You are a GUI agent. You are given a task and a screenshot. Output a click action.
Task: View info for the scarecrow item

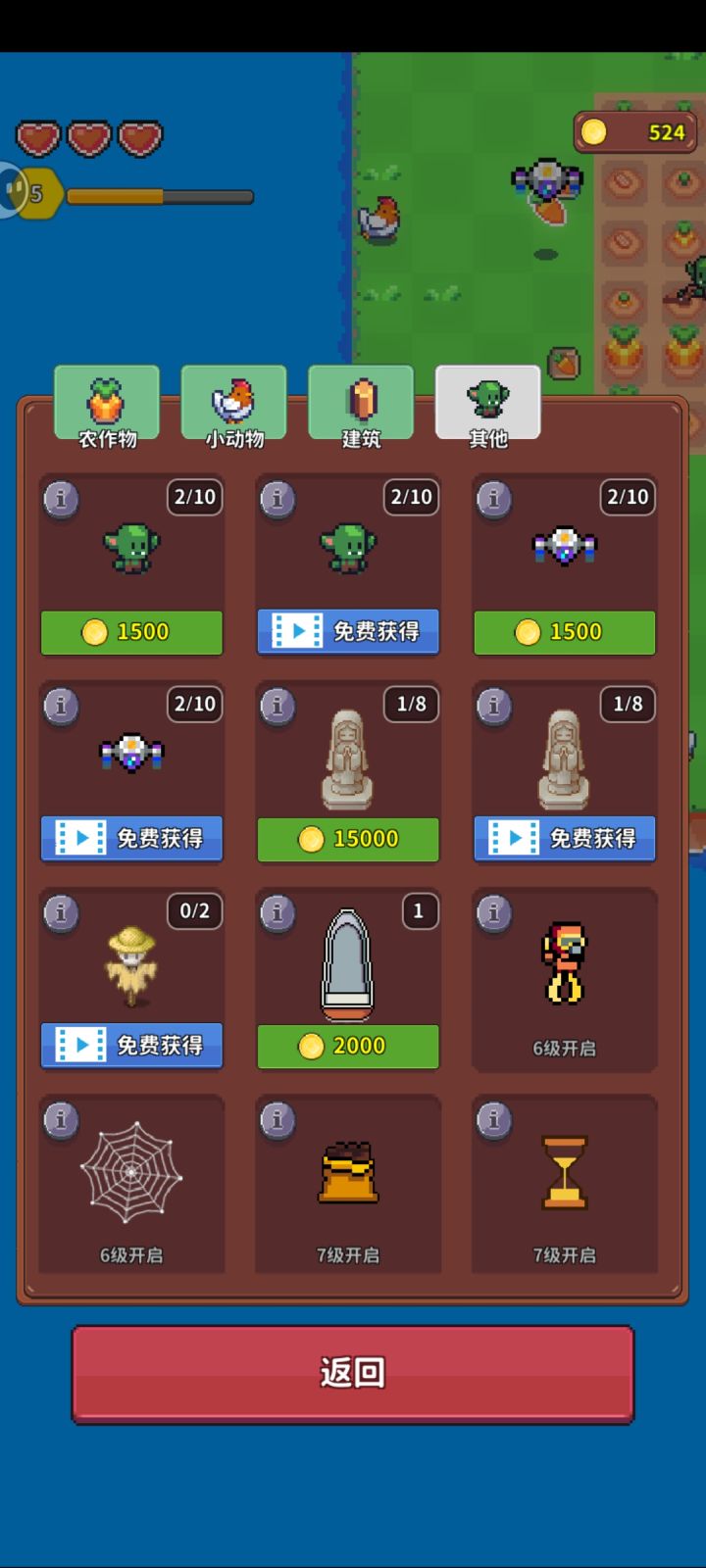(x=61, y=912)
